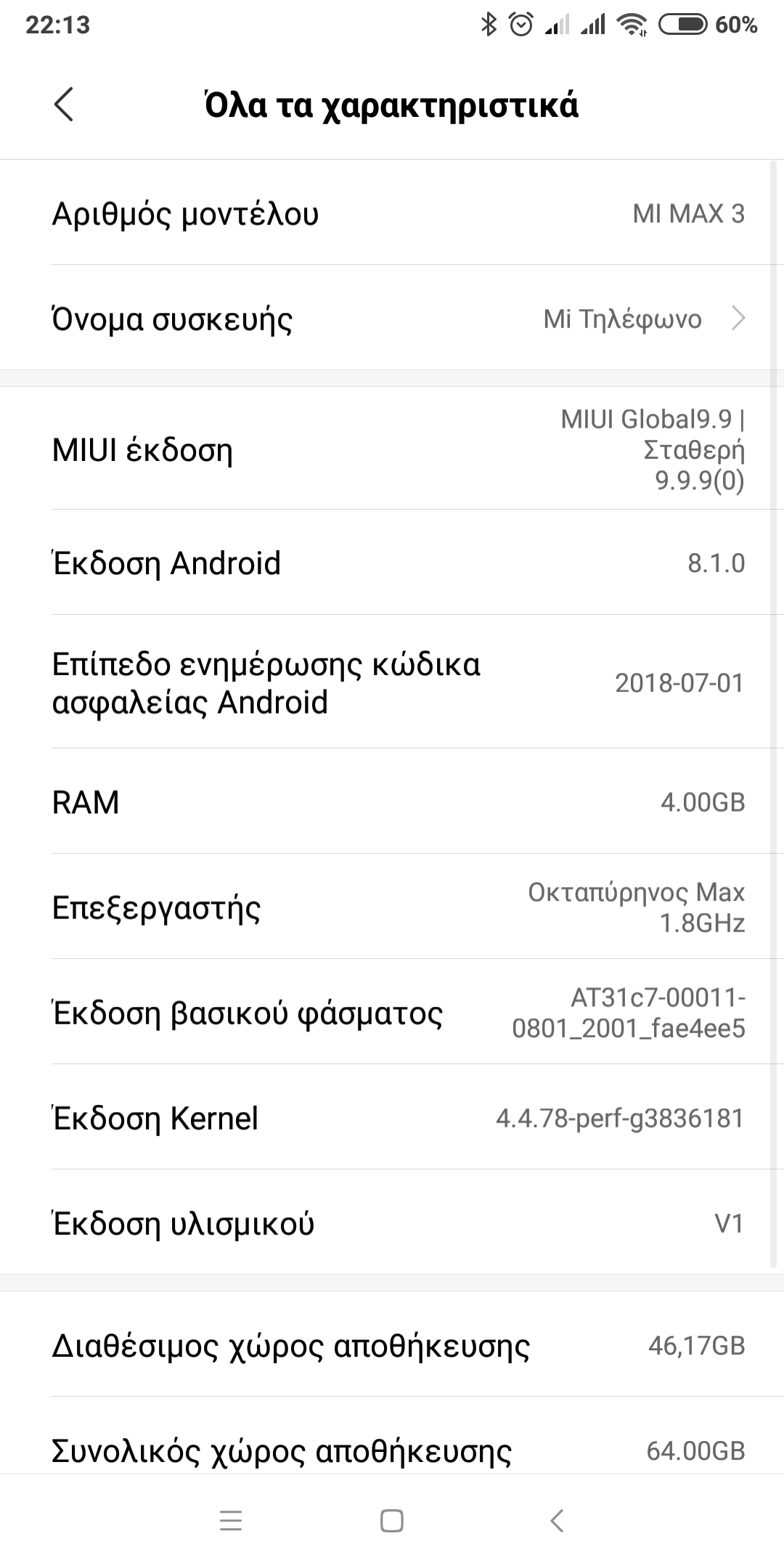Open the Όνομα συσκευής row

pos(392,319)
